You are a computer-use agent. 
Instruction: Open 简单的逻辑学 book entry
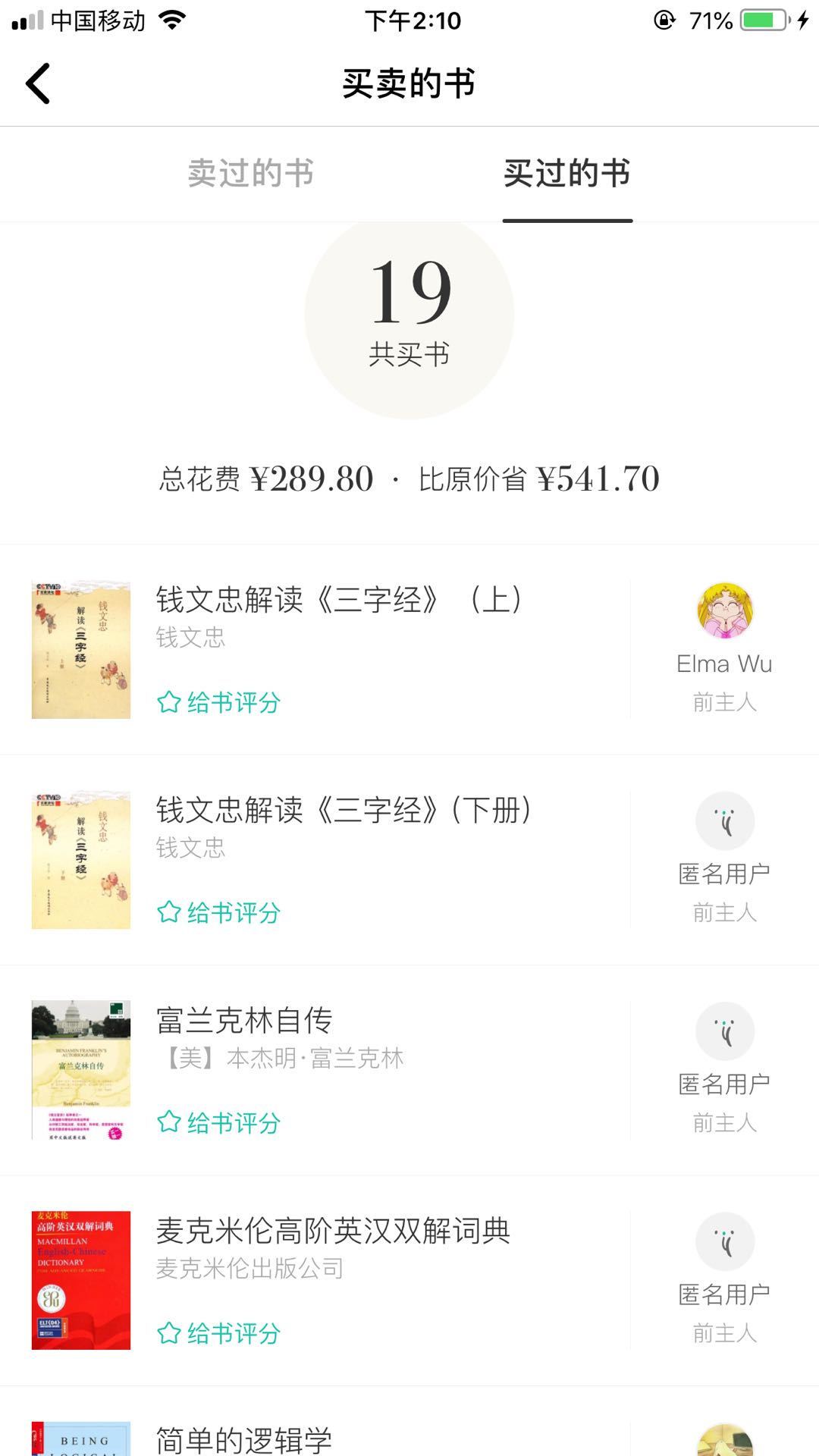244,1439
